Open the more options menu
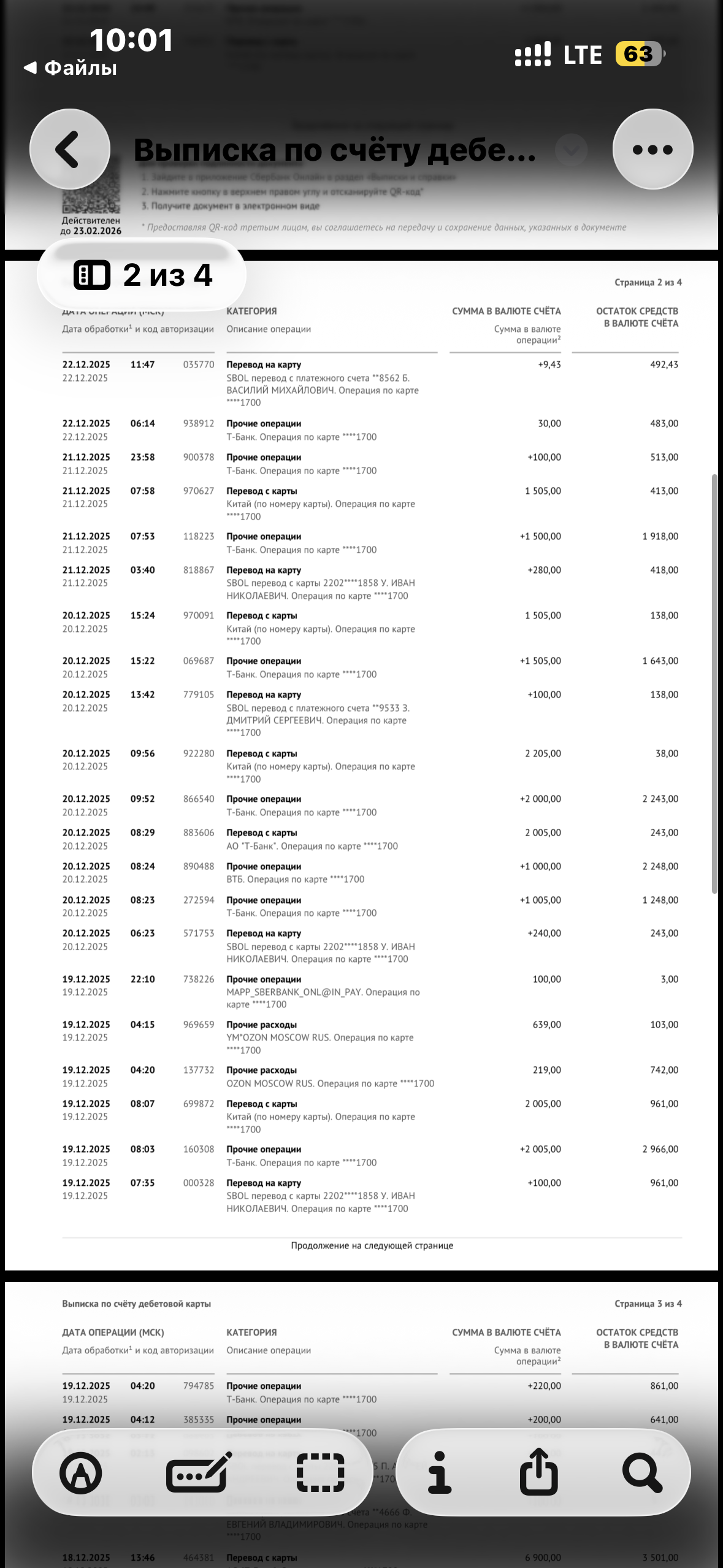 652,149
